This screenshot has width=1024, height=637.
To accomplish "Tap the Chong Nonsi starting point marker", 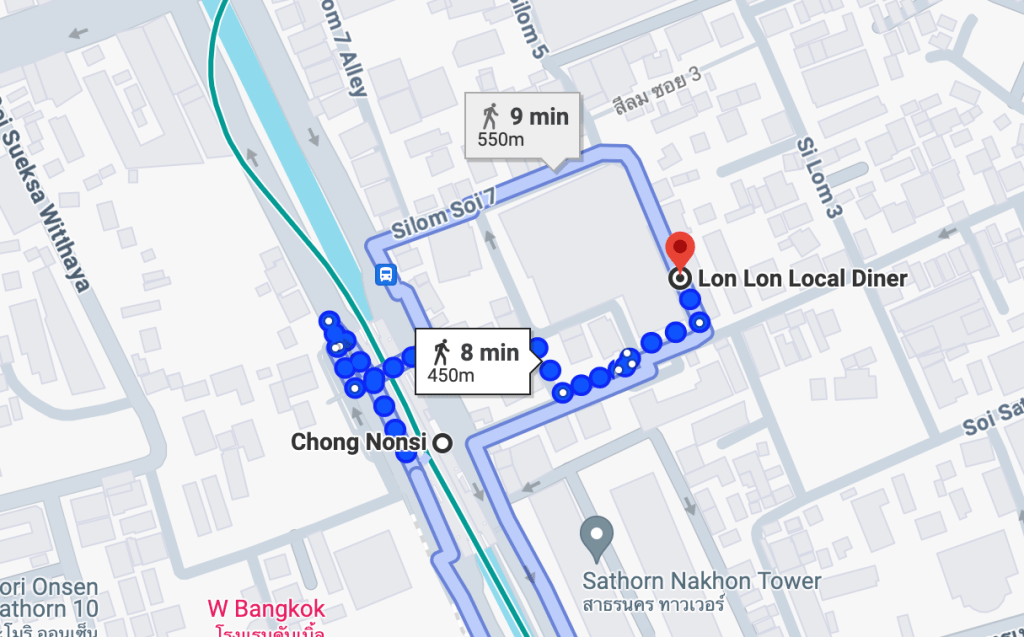I will tap(441, 442).
